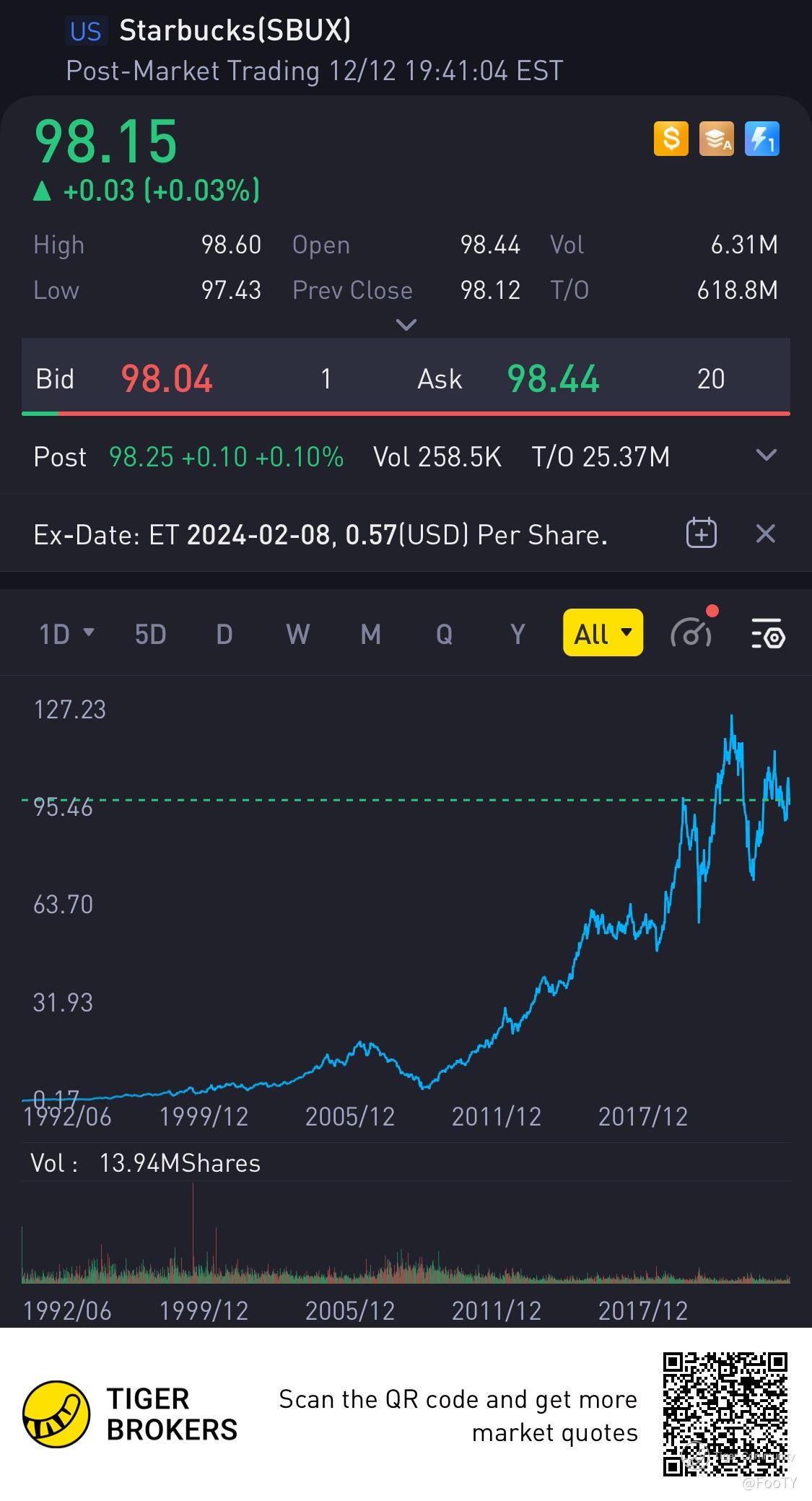812x1501 pixels.
Task: Switch to the yearly Y chart
Action: coord(517,634)
